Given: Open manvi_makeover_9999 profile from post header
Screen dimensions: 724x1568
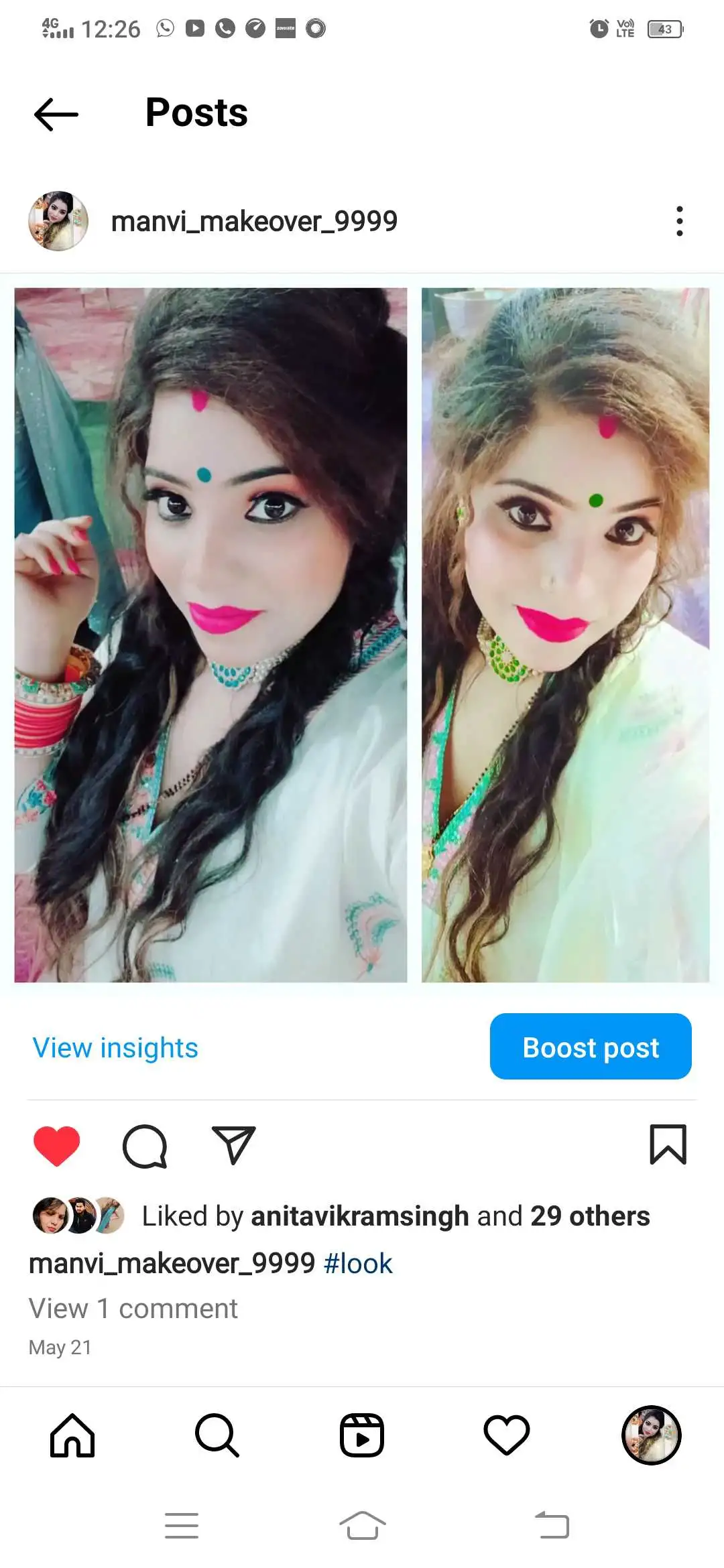Looking at the screenshot, I should pyautogui.click(x=253, y=221).
